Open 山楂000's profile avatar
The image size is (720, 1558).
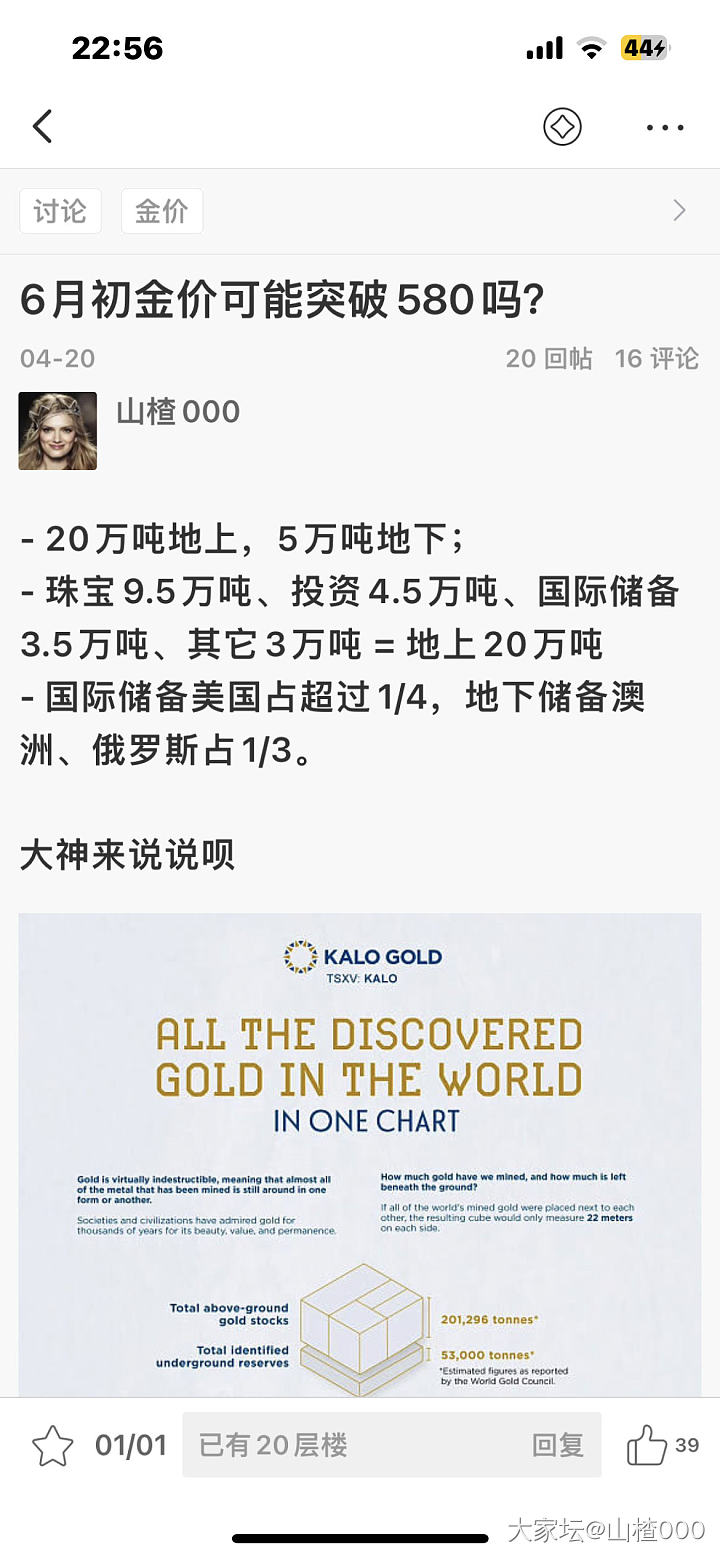click(58, 431)
